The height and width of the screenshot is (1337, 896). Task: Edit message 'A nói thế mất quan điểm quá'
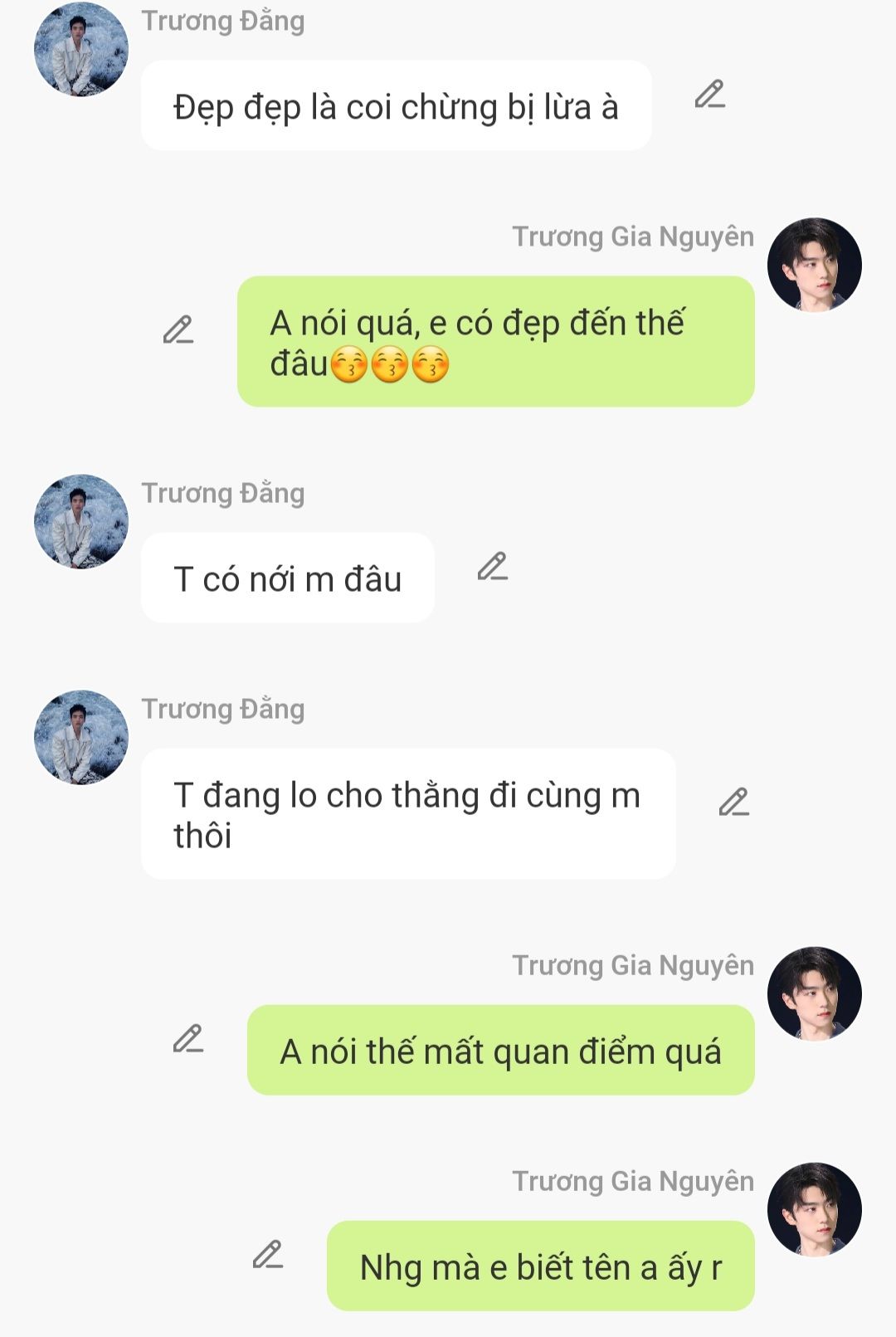point(187,1039)
